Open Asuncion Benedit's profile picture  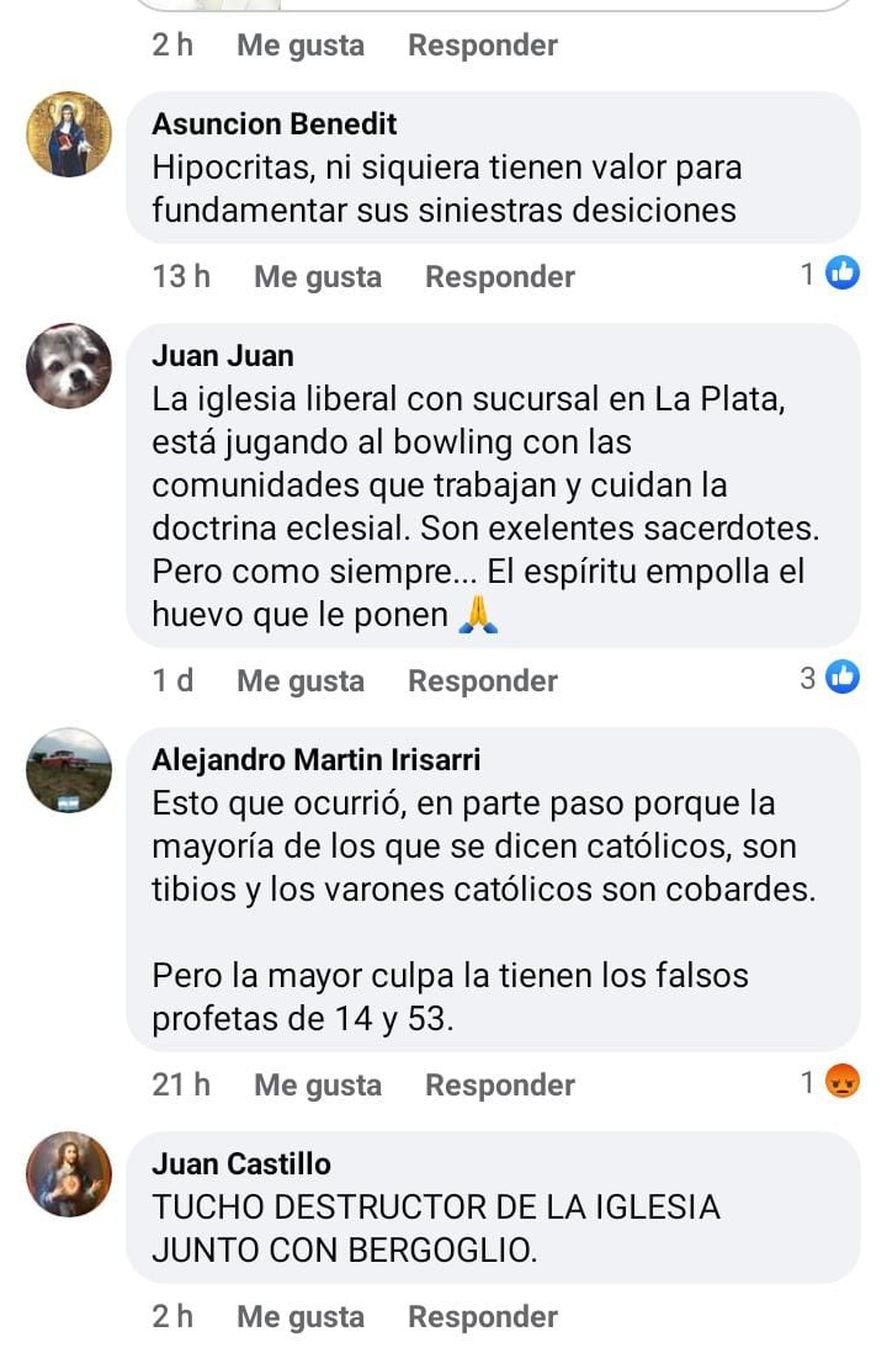point(68,134)
